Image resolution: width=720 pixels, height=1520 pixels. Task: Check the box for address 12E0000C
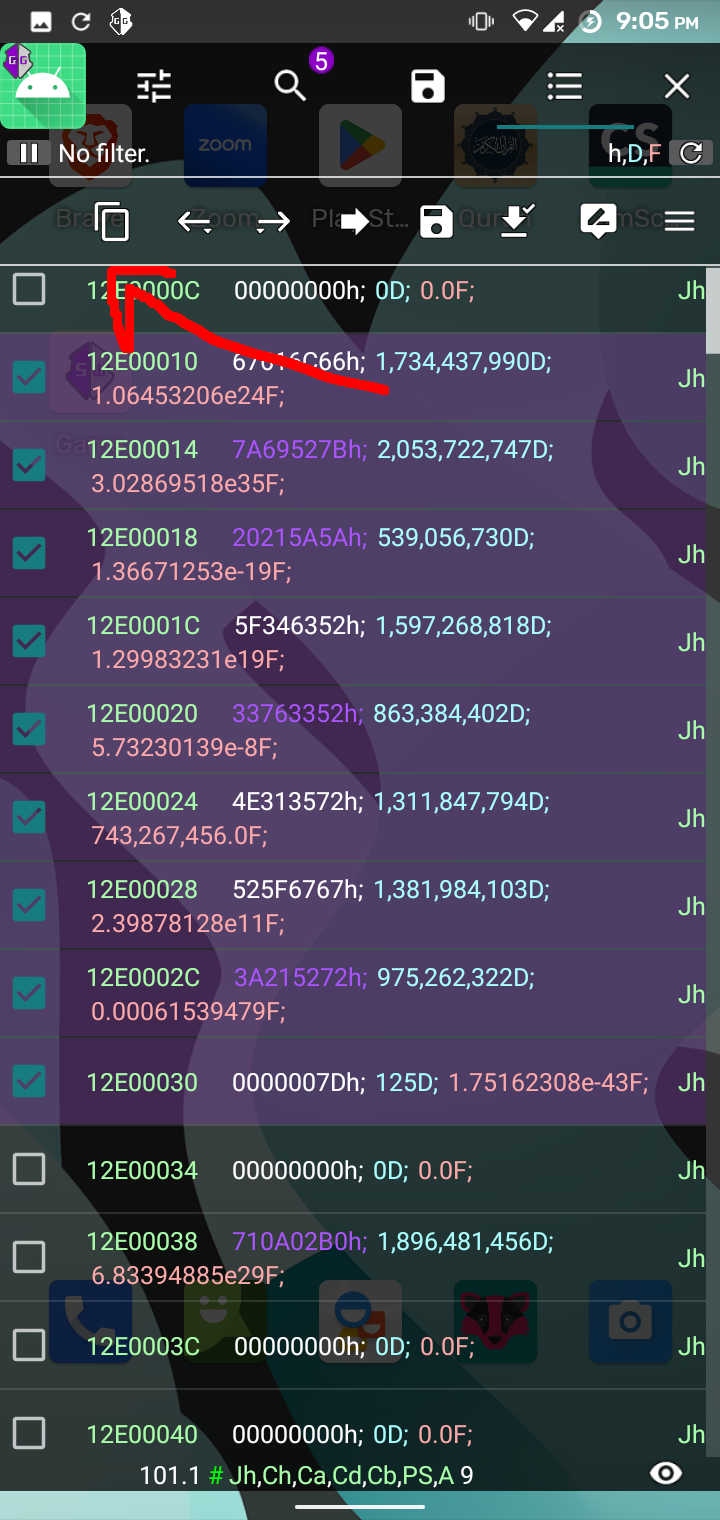click(29, 290)
